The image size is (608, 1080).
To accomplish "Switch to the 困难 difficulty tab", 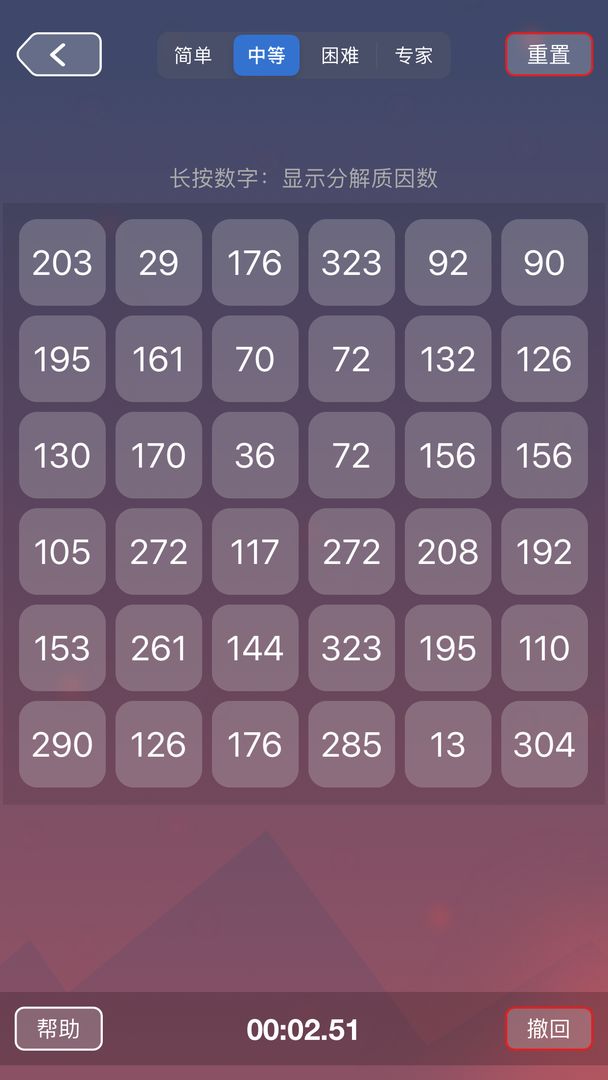I will [x=340, y=56].
